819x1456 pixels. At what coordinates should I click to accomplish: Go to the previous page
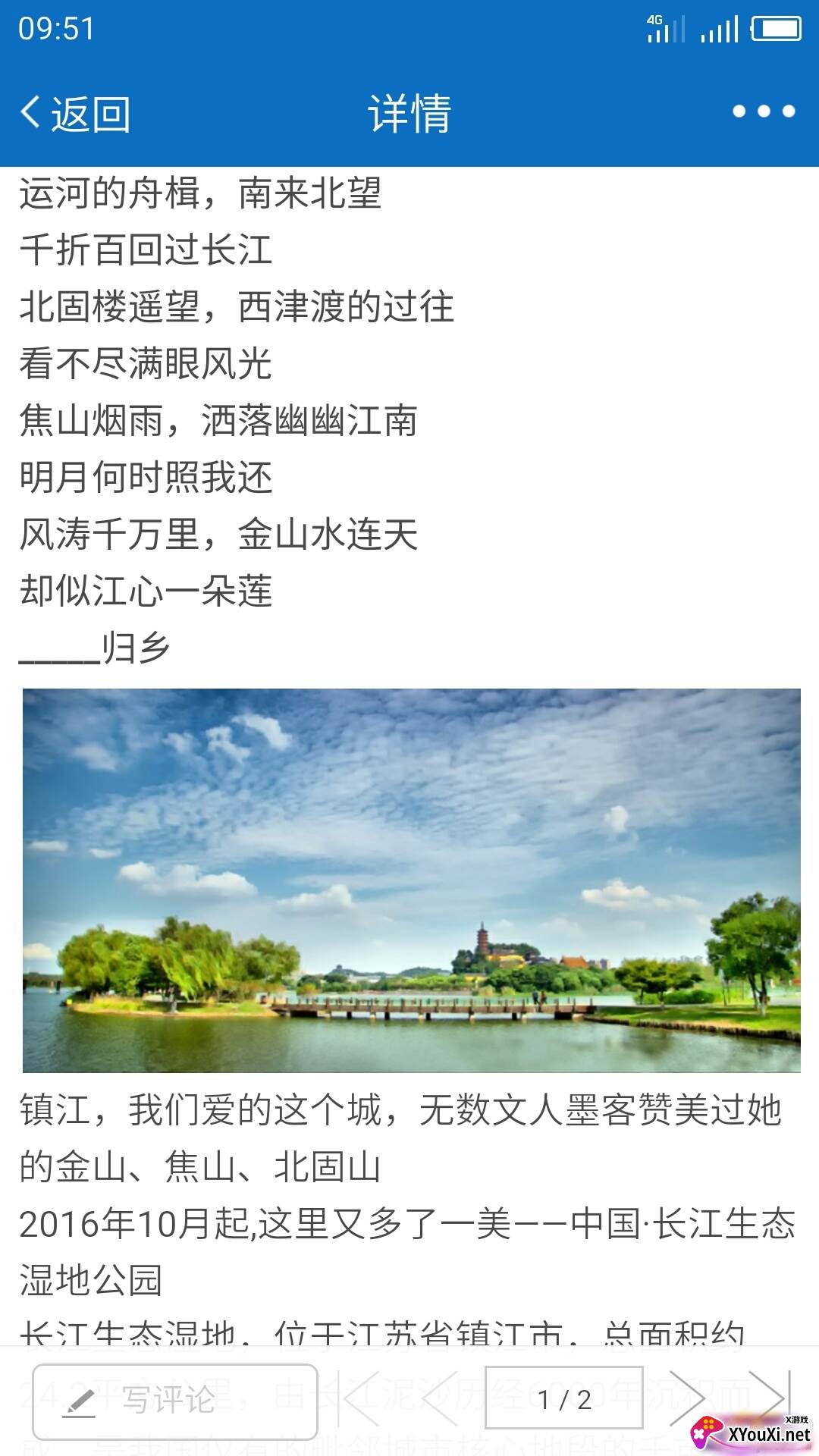[438, 1398]
